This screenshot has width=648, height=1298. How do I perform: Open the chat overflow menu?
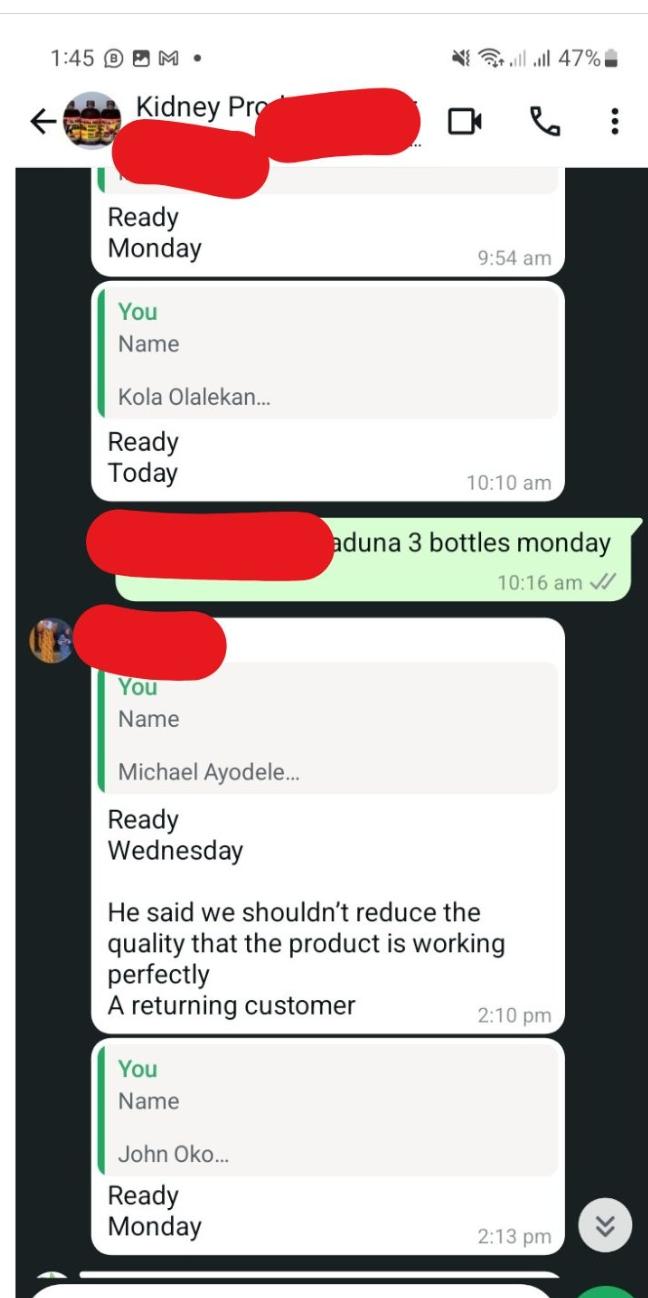(x=614, y=122)
